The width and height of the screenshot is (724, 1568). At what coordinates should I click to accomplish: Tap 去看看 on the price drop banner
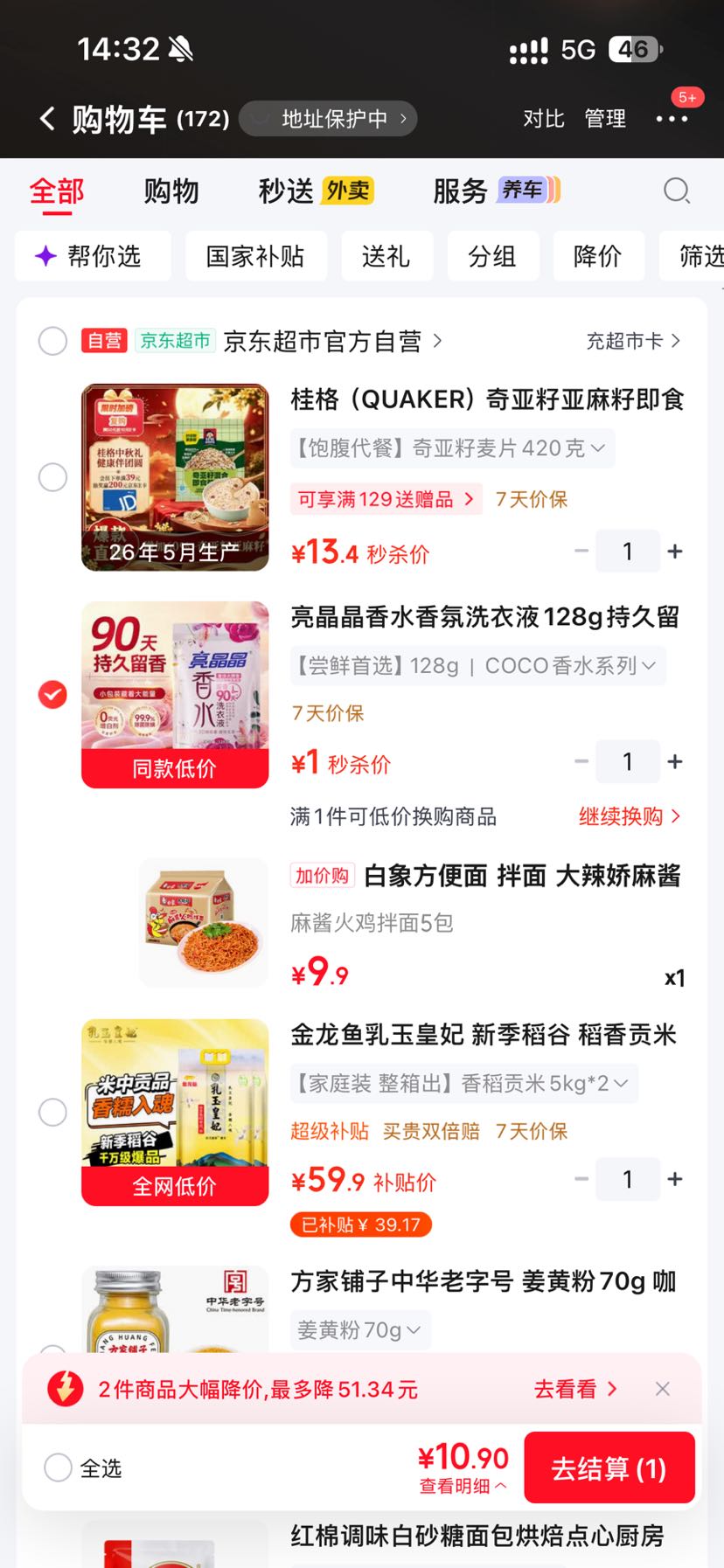click(x=575, y=1389)
